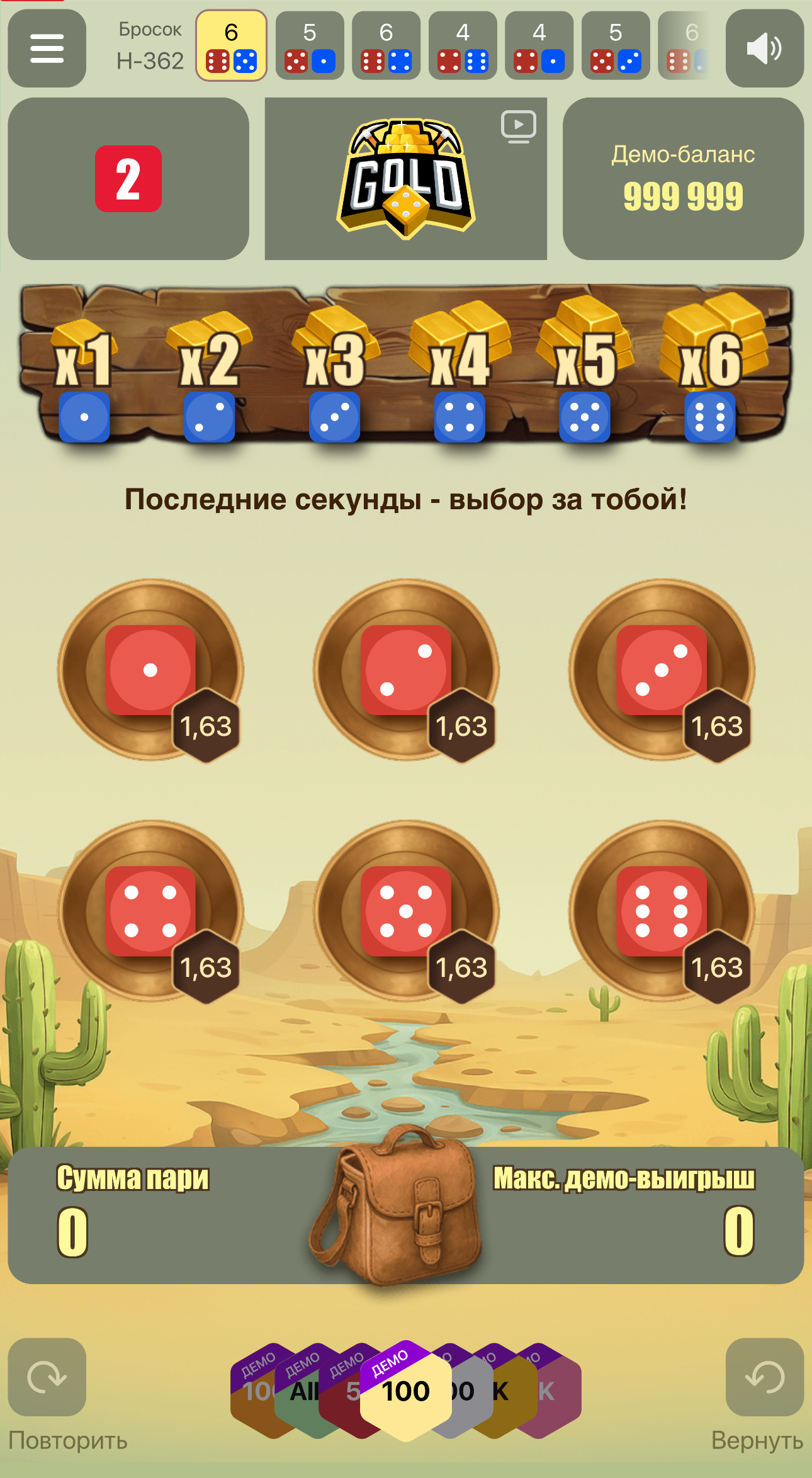The width and height of the screenshot is (812, 1478).
Task: Bet on the red die showing four
Action: pos(150,910)
